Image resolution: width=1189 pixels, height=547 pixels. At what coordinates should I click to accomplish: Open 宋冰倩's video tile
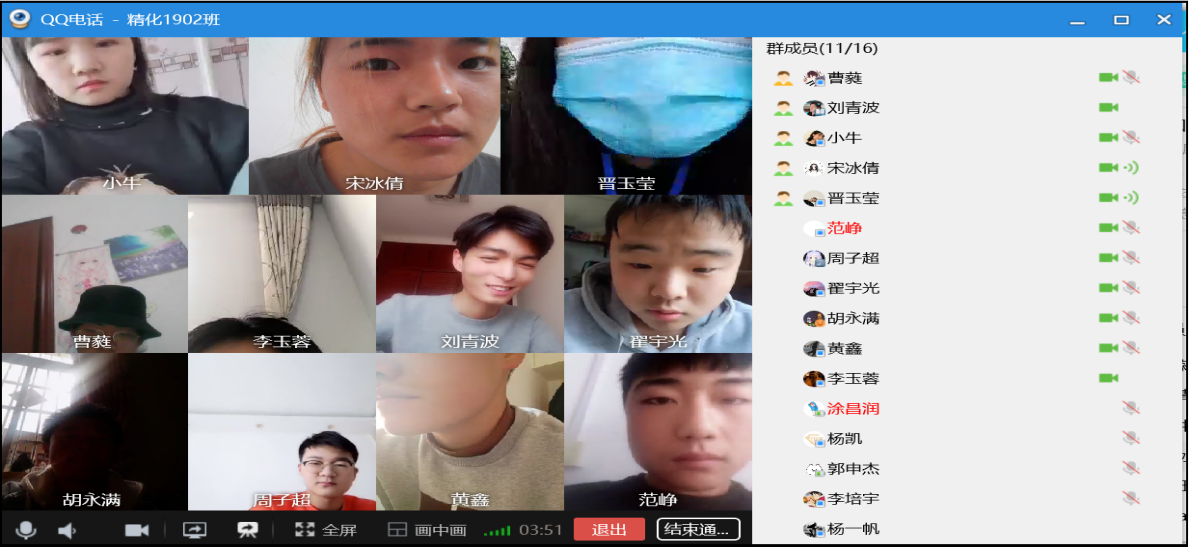[x=374, y=115]
